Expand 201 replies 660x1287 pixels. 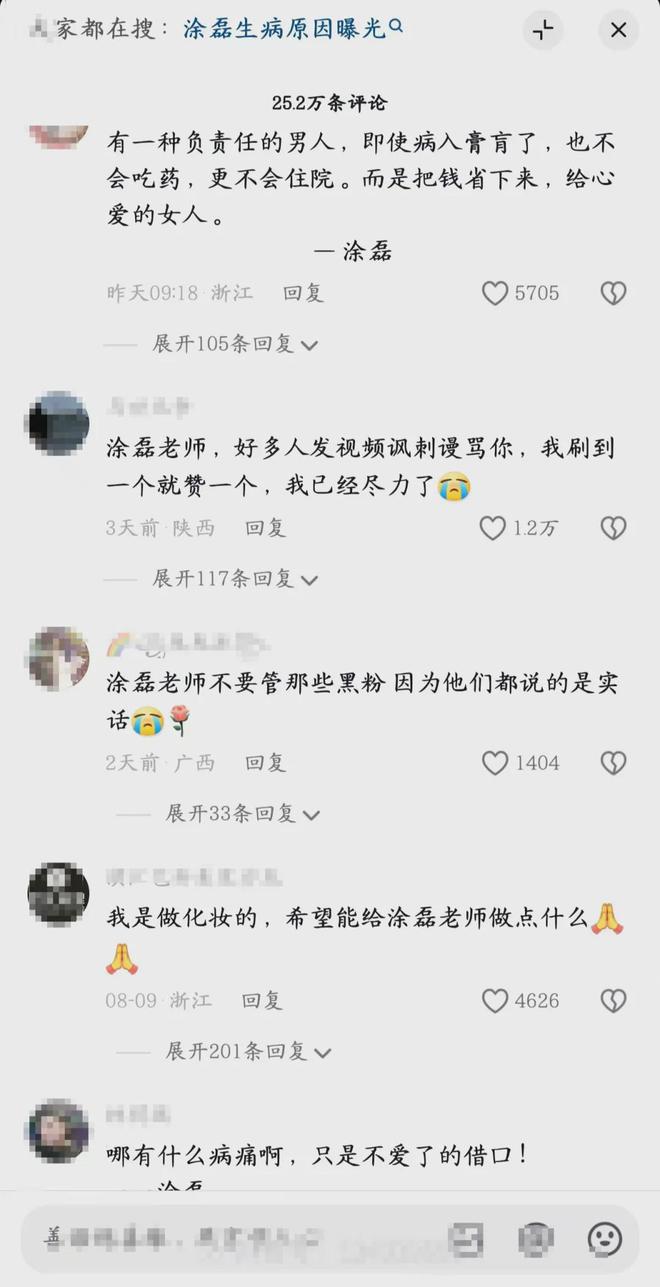pos(247,1051)
